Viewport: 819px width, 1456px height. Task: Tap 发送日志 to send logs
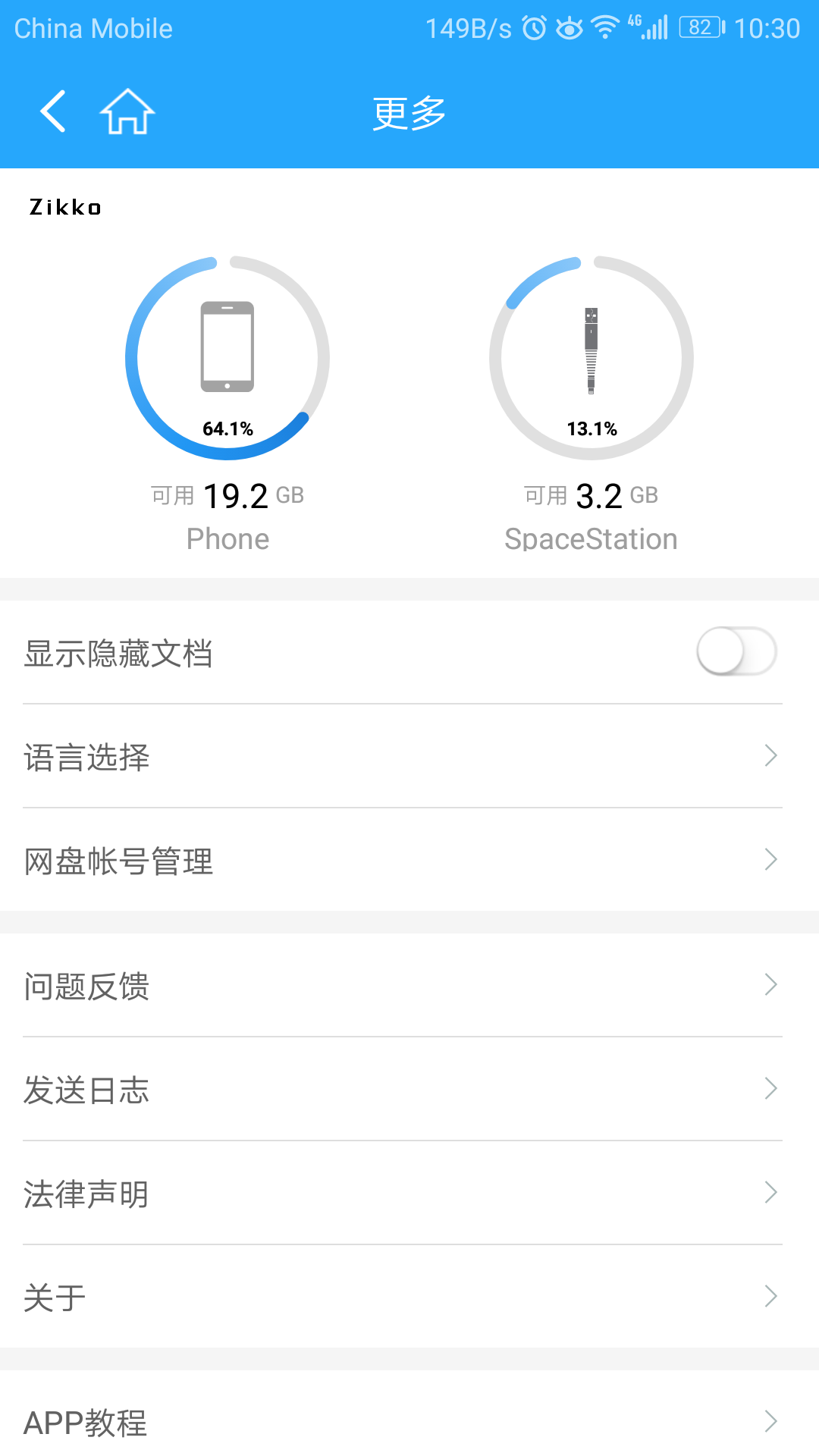click(409, 1090)
